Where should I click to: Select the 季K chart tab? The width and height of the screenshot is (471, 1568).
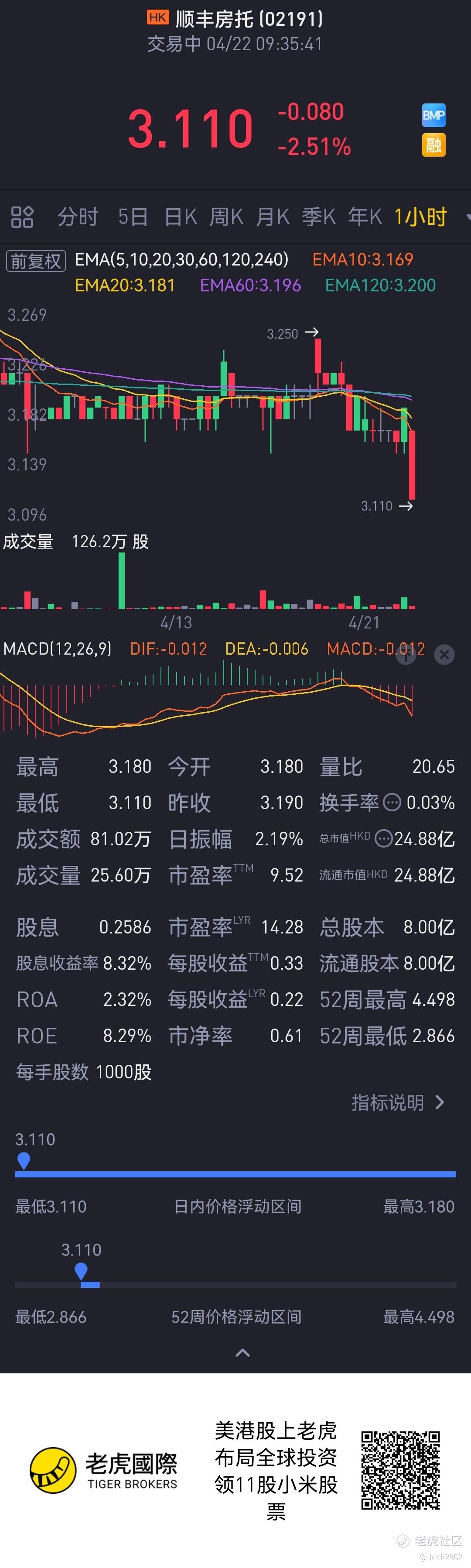319,217
